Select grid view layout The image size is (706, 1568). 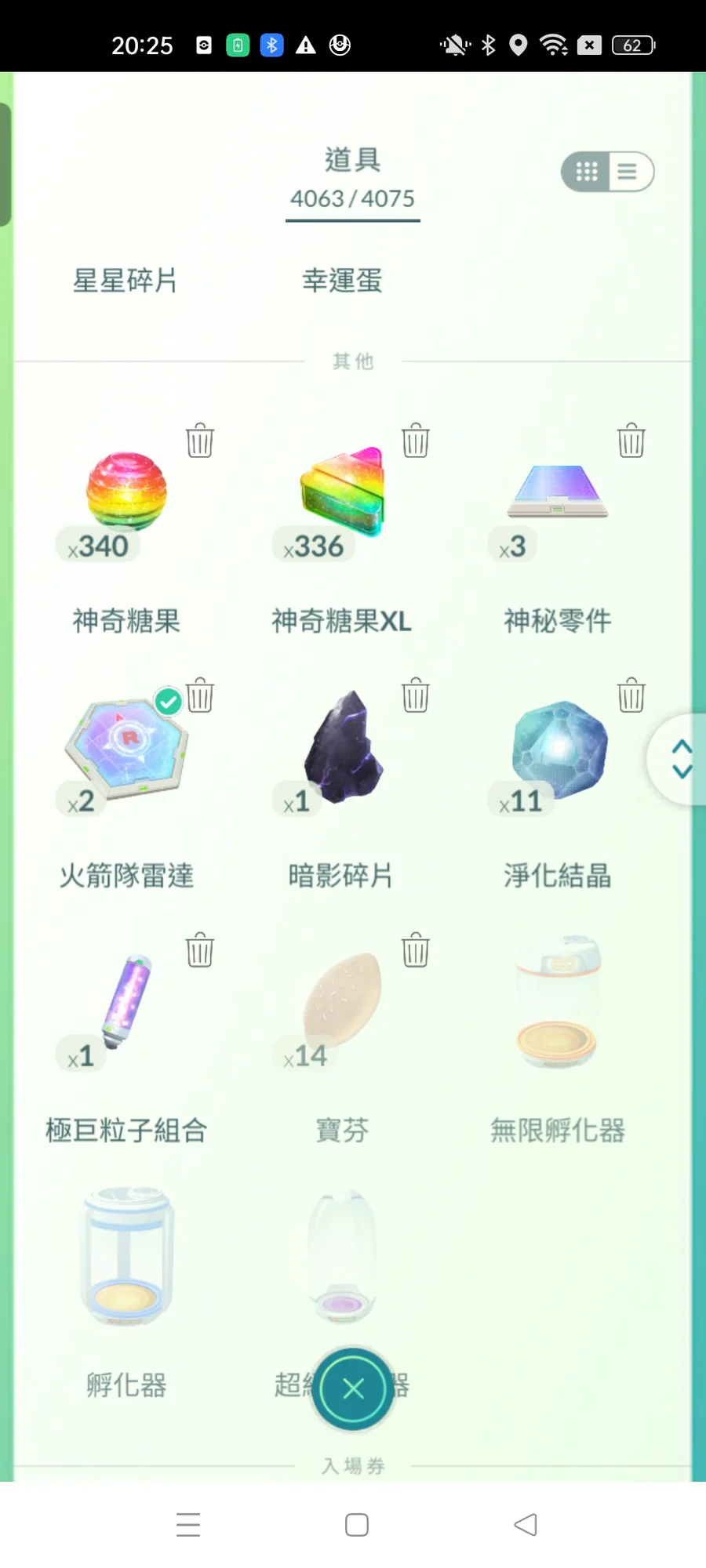tap(587, 172)
